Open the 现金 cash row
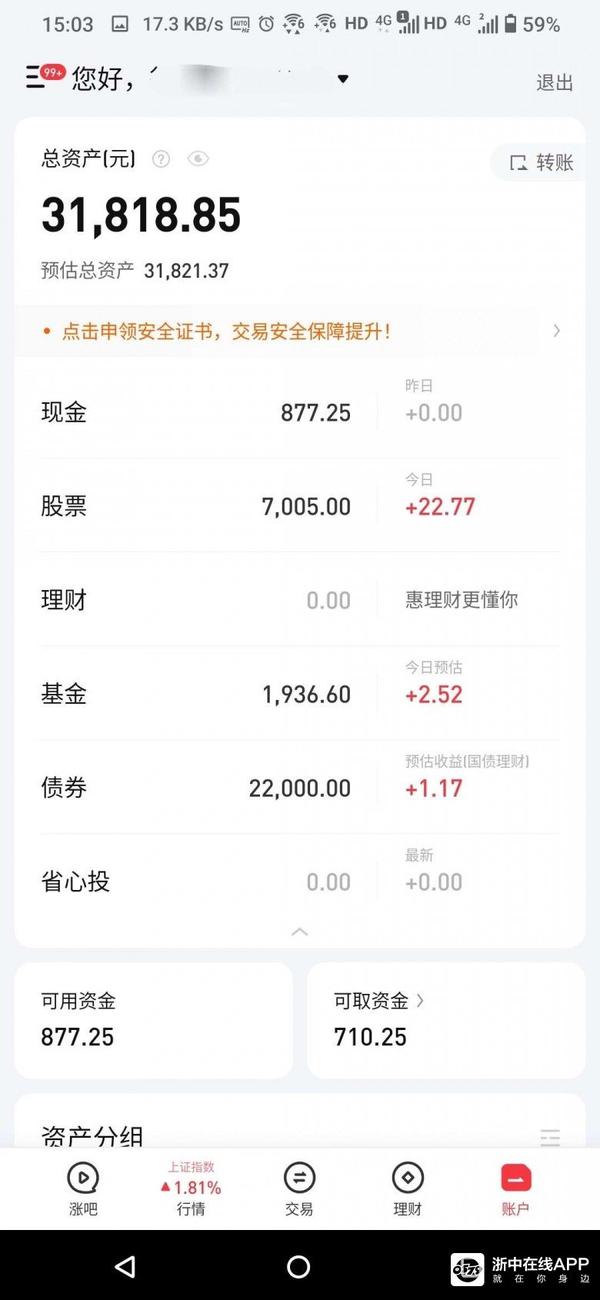The width and height of the screenshot is (600, 1300). coord(299,413)
